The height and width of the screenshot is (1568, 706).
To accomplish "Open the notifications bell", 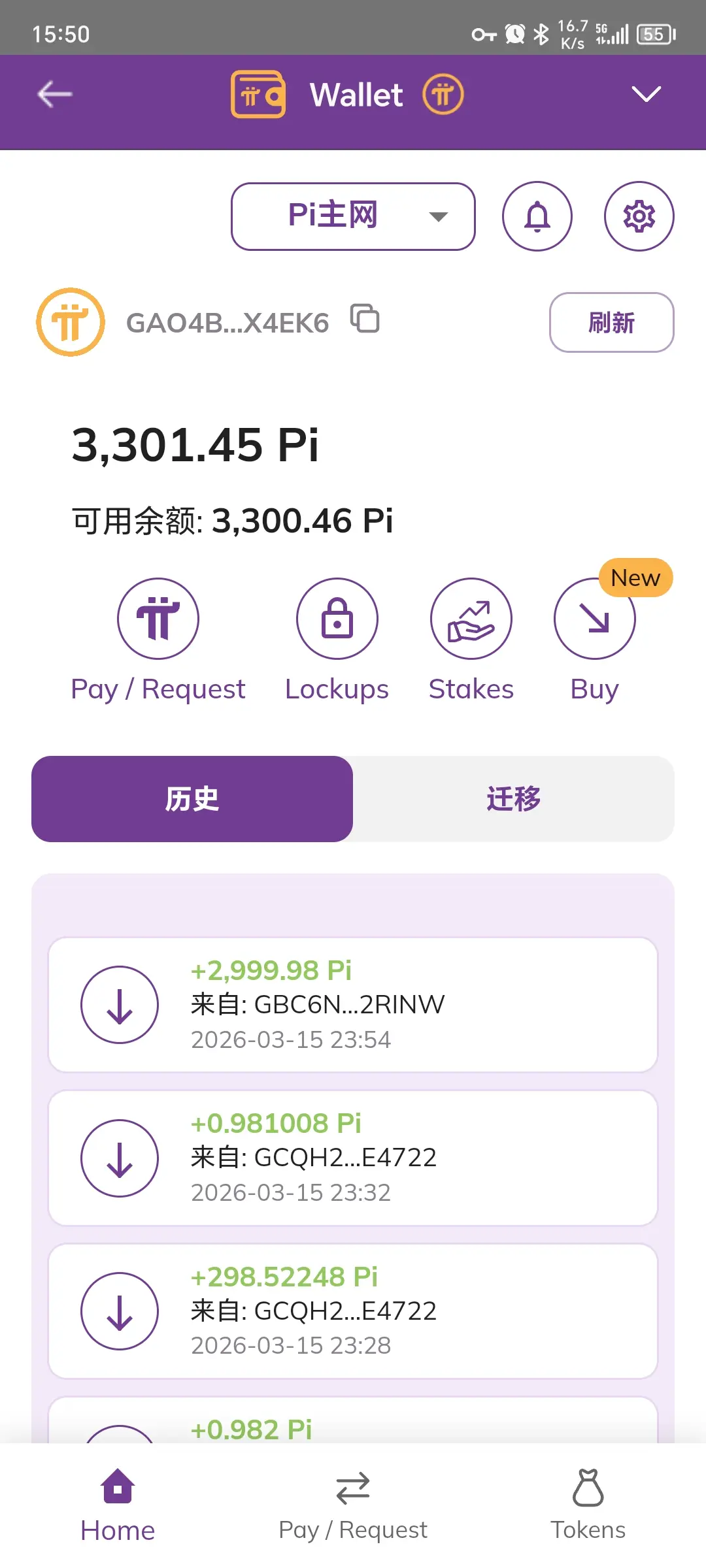I will click(537, 216).
